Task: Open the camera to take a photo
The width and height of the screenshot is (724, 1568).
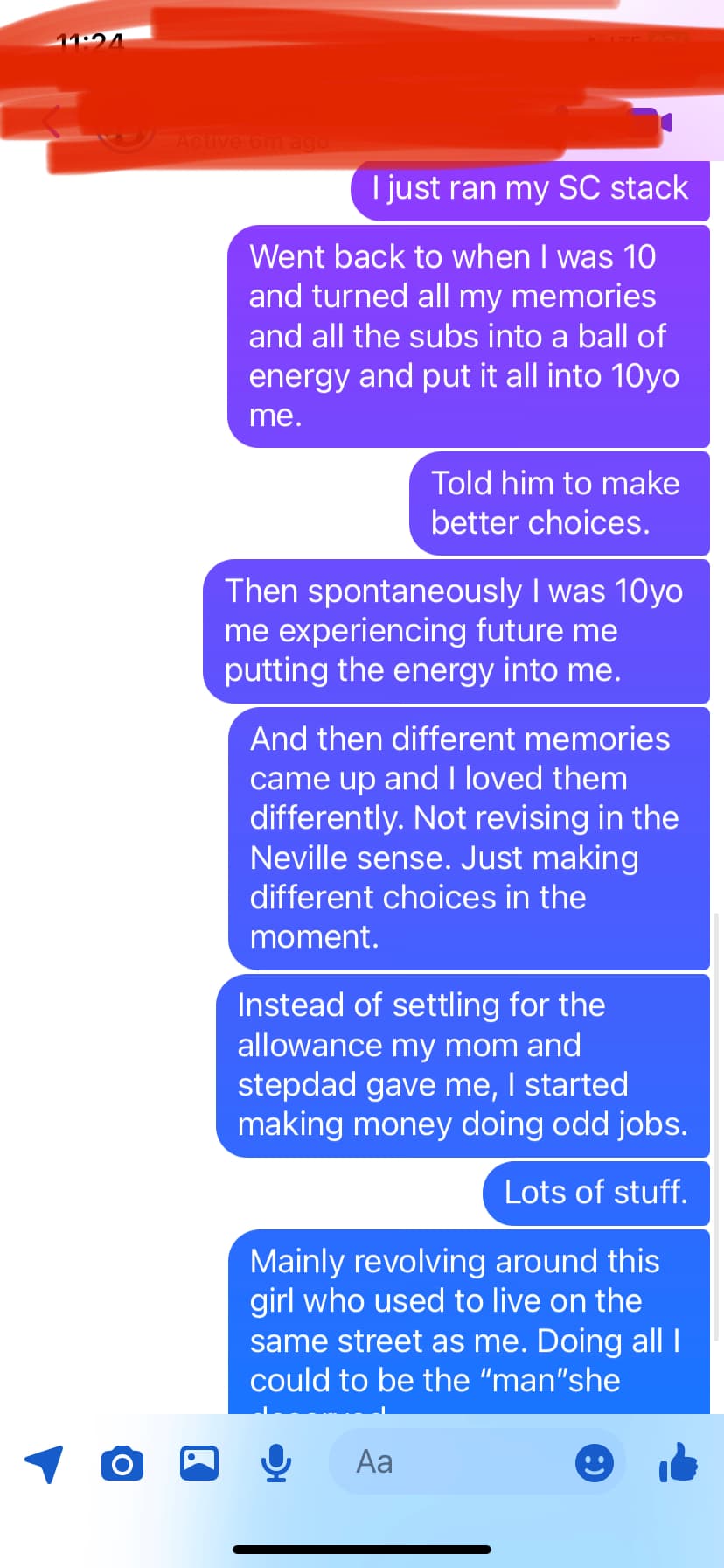Action: (x=122, y=1463)
